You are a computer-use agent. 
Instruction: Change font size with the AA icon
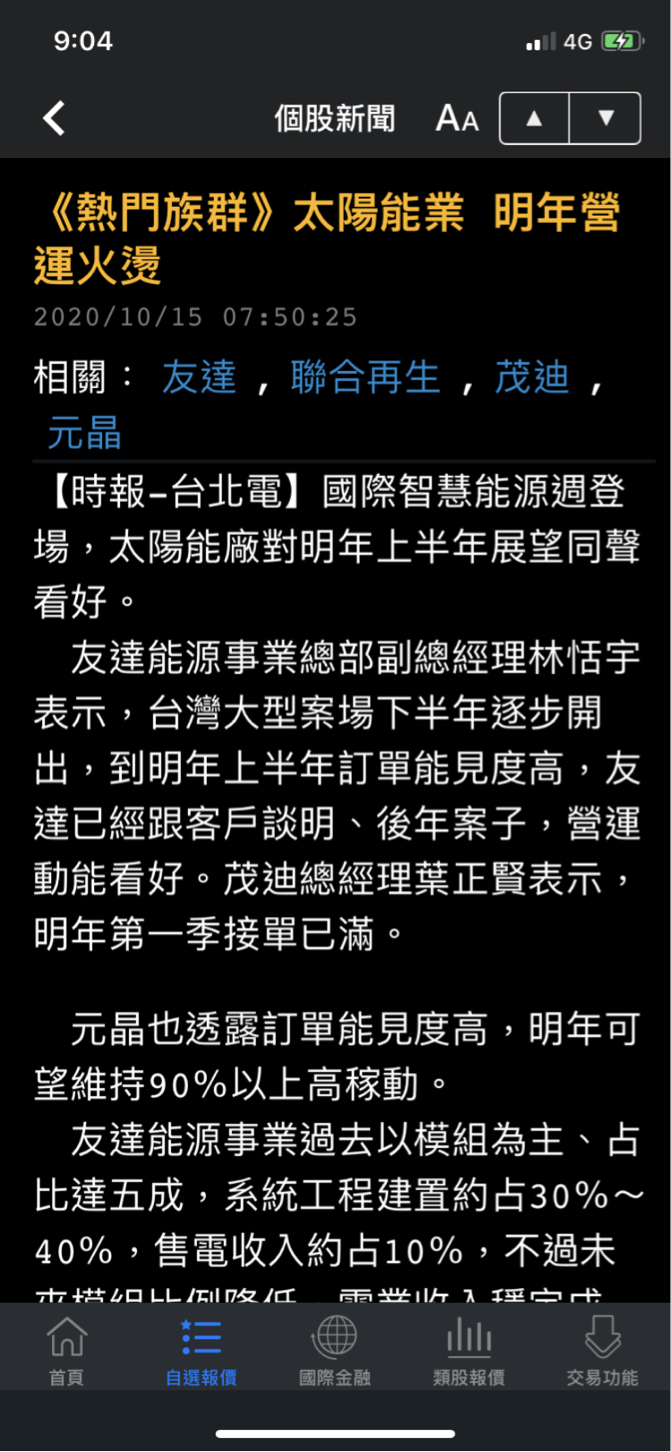coord(457,118)
